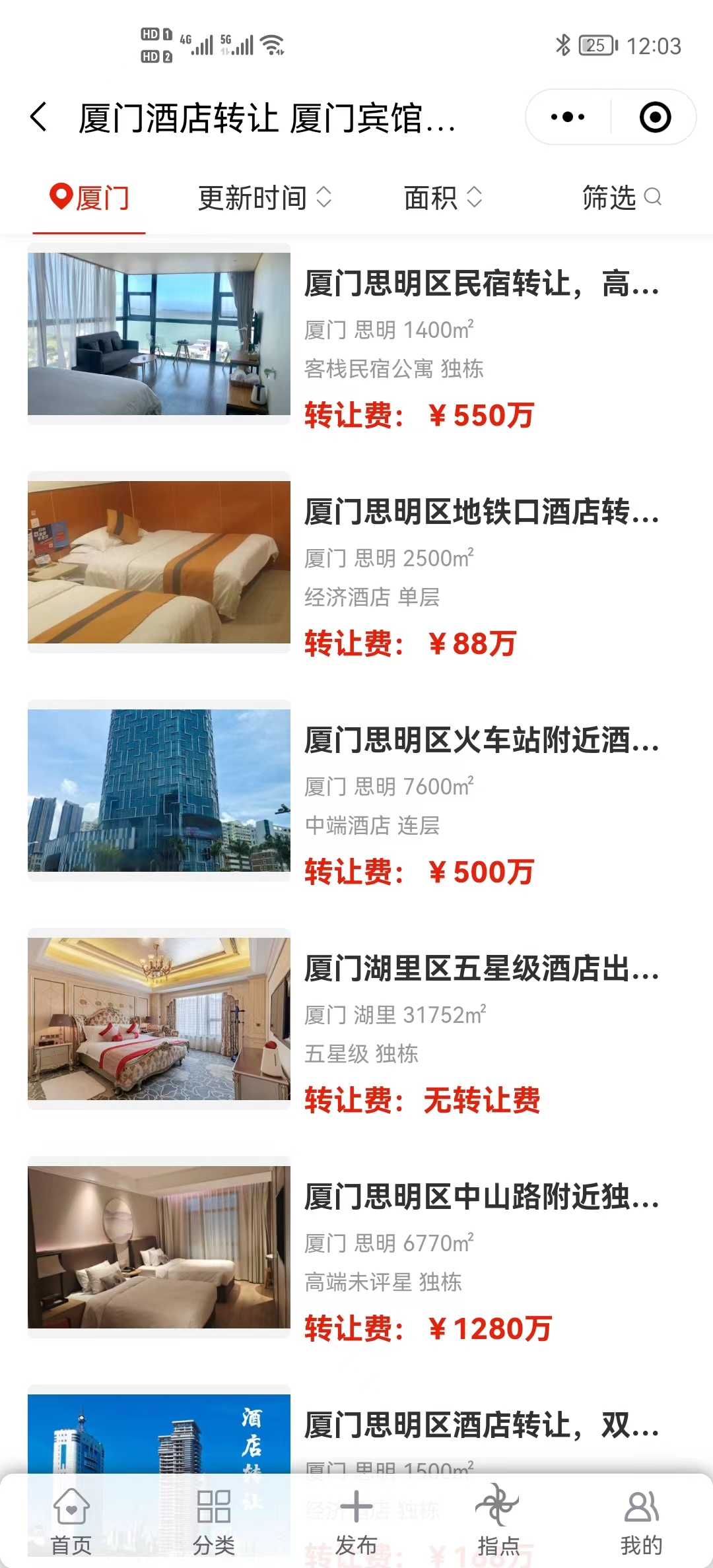Open the mini program more-options menu
The image size is (713, 1568).
(568, 117)
